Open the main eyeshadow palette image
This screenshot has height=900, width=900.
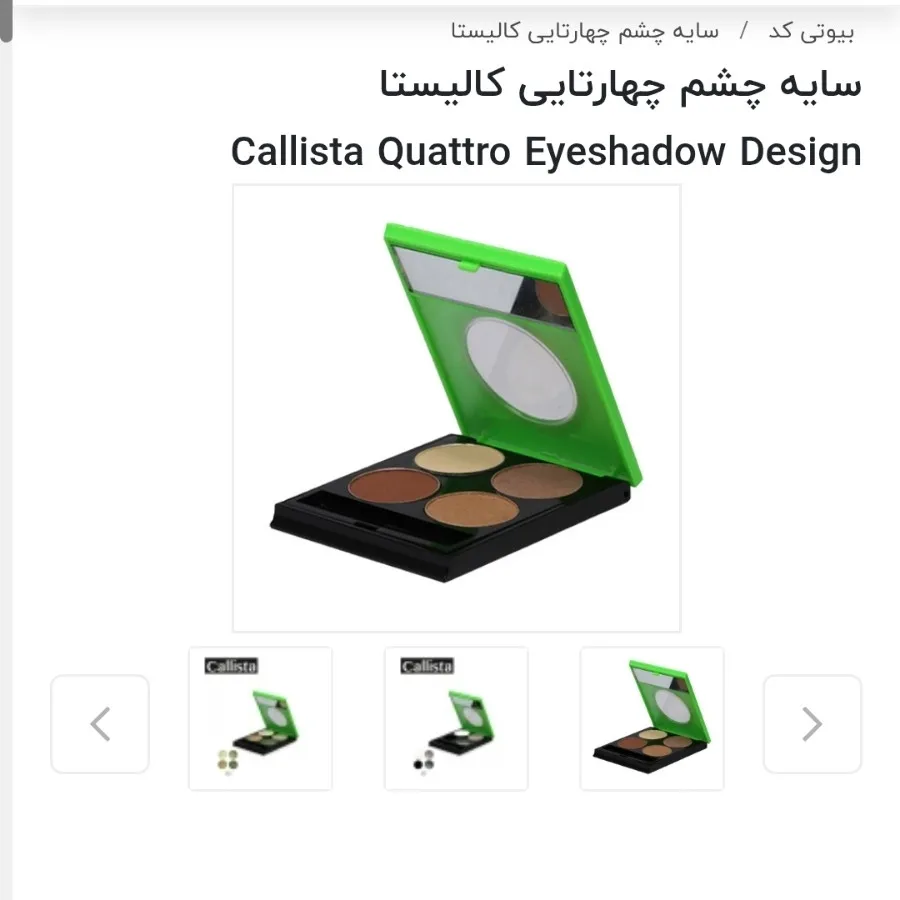(x=457, y=408)
